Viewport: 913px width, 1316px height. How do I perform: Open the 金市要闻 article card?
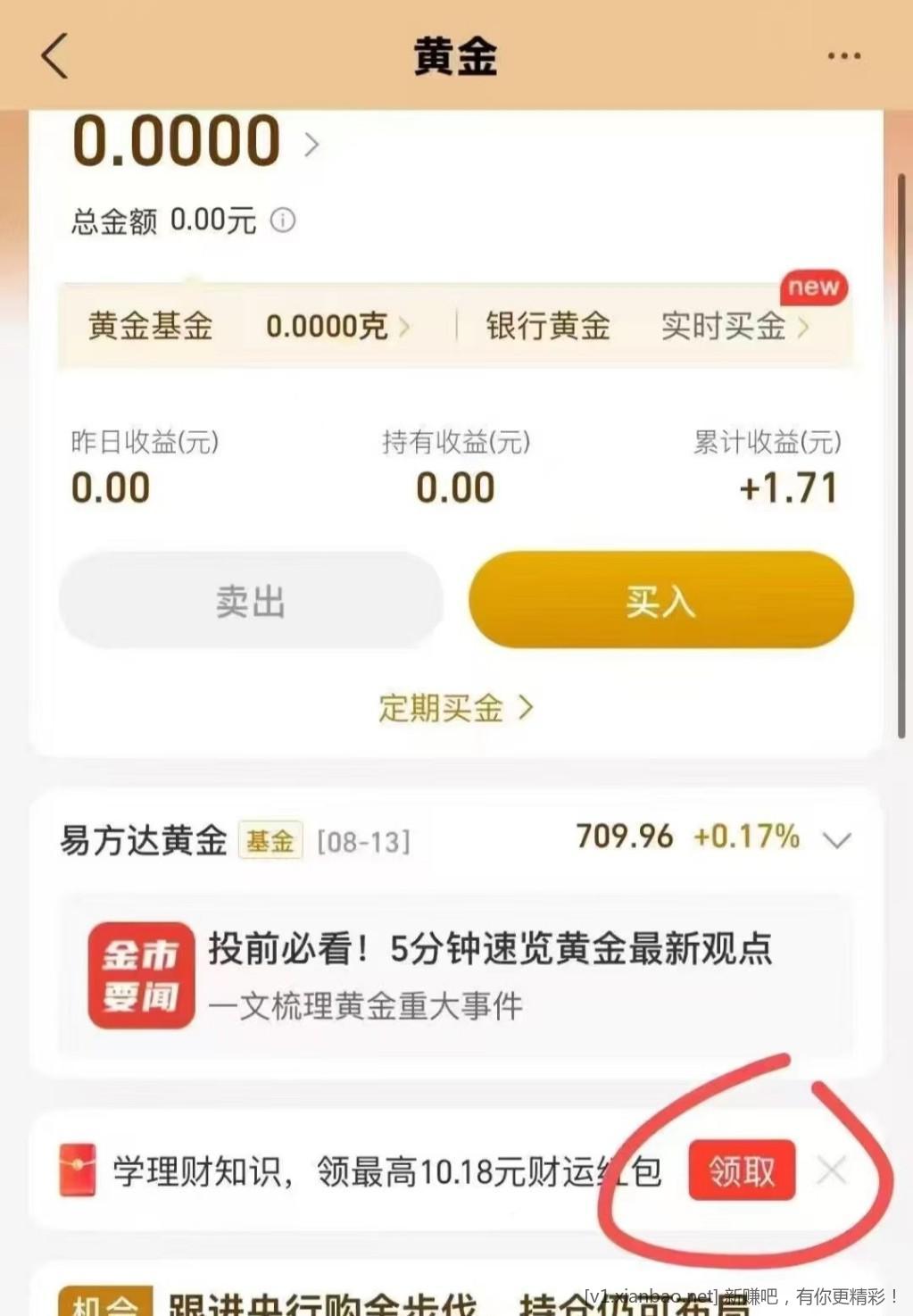coord(455,975)
